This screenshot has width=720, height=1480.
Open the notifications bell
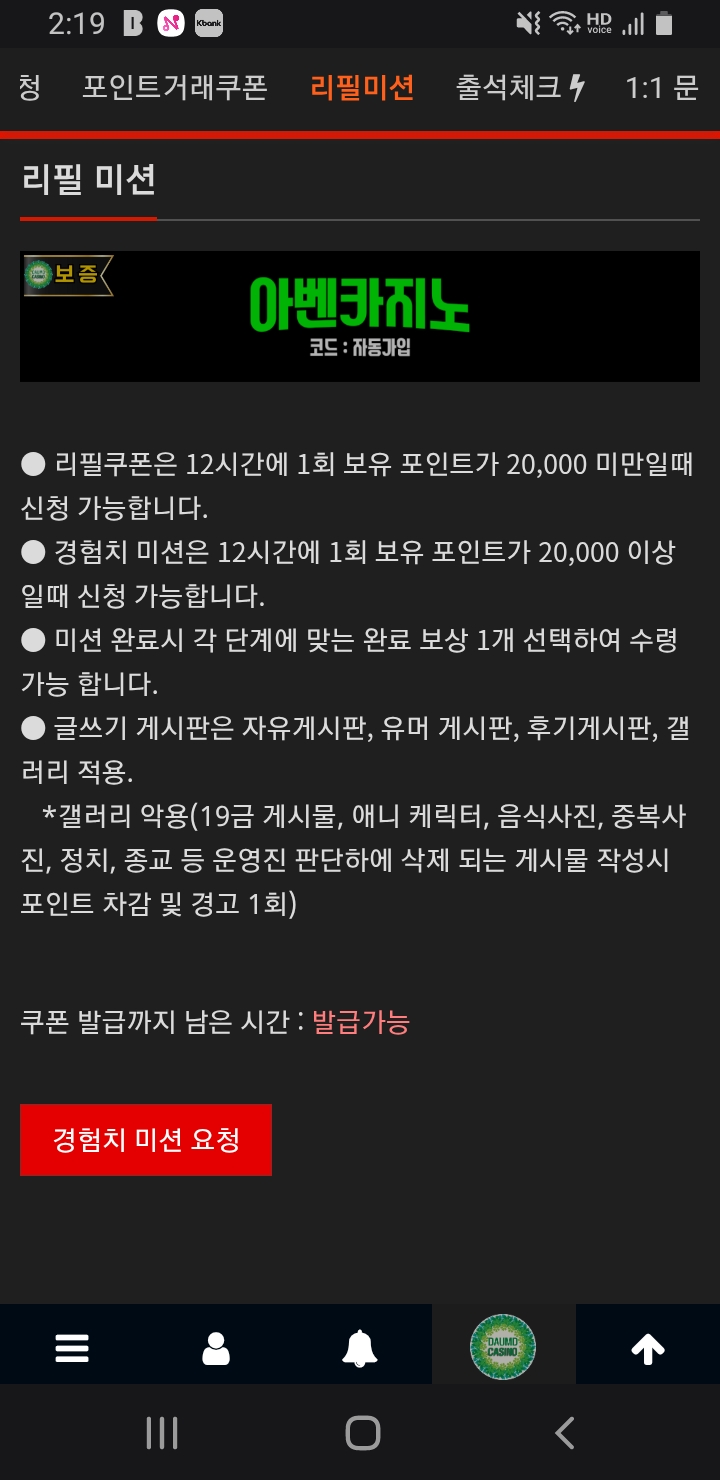(360, 1349)
